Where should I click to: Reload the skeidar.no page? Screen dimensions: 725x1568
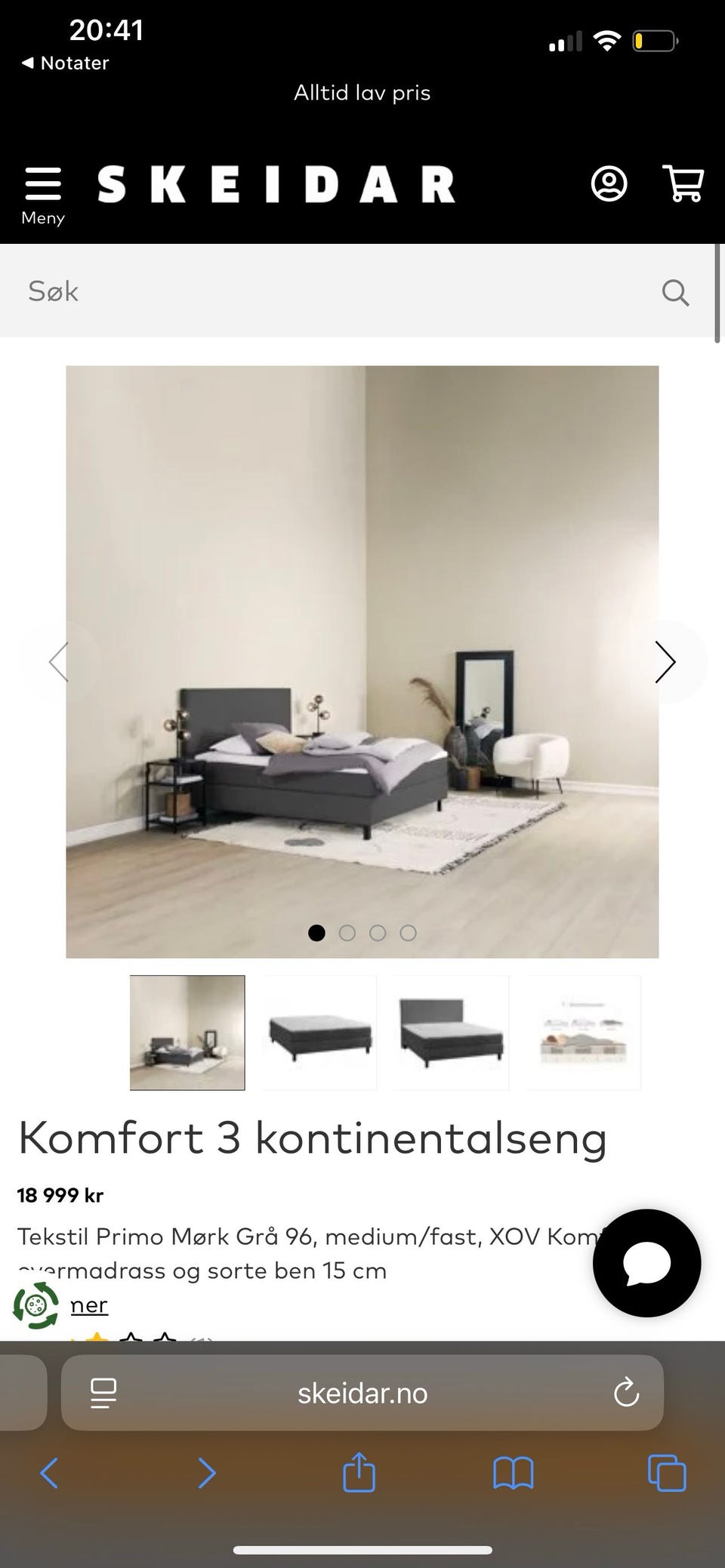point(627,1393)
